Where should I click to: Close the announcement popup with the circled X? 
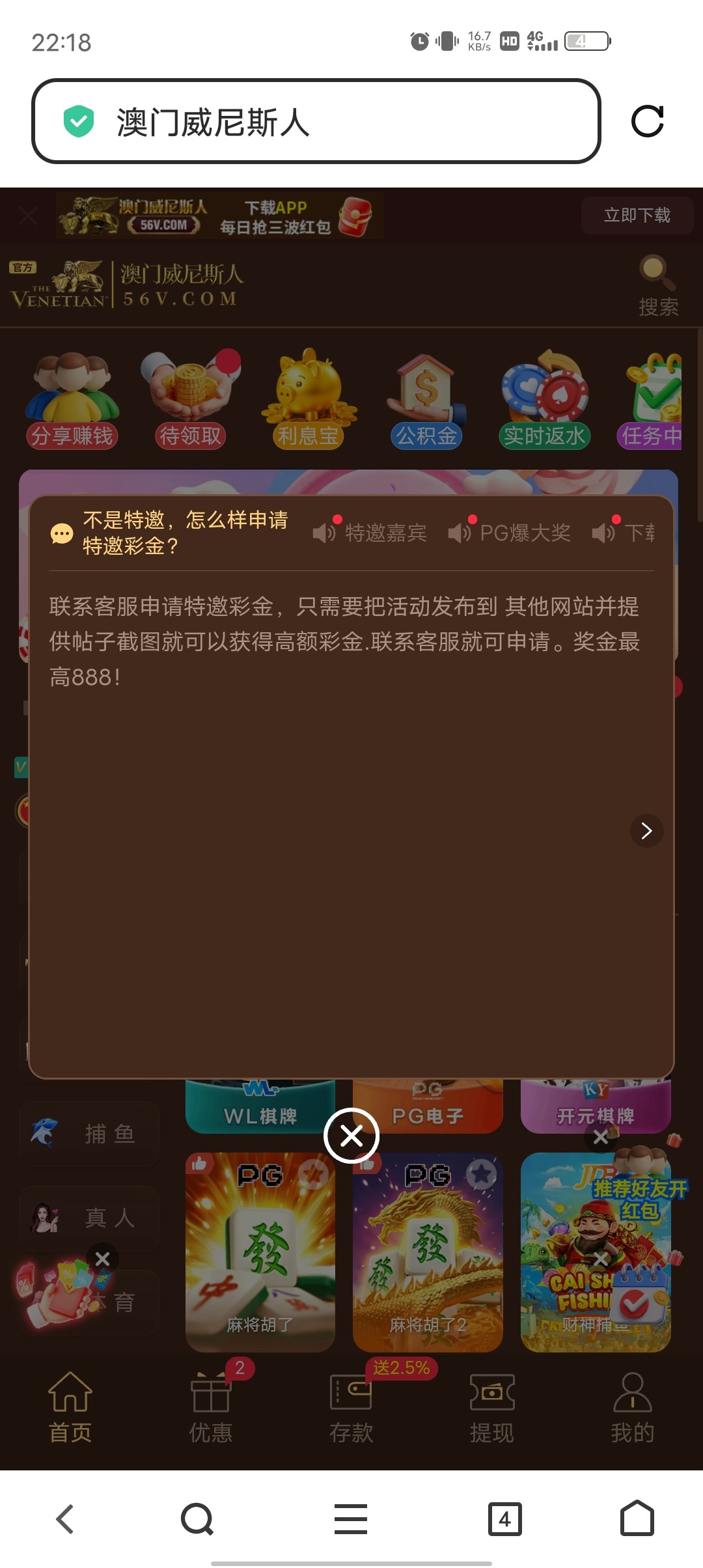pos(351,1136)
